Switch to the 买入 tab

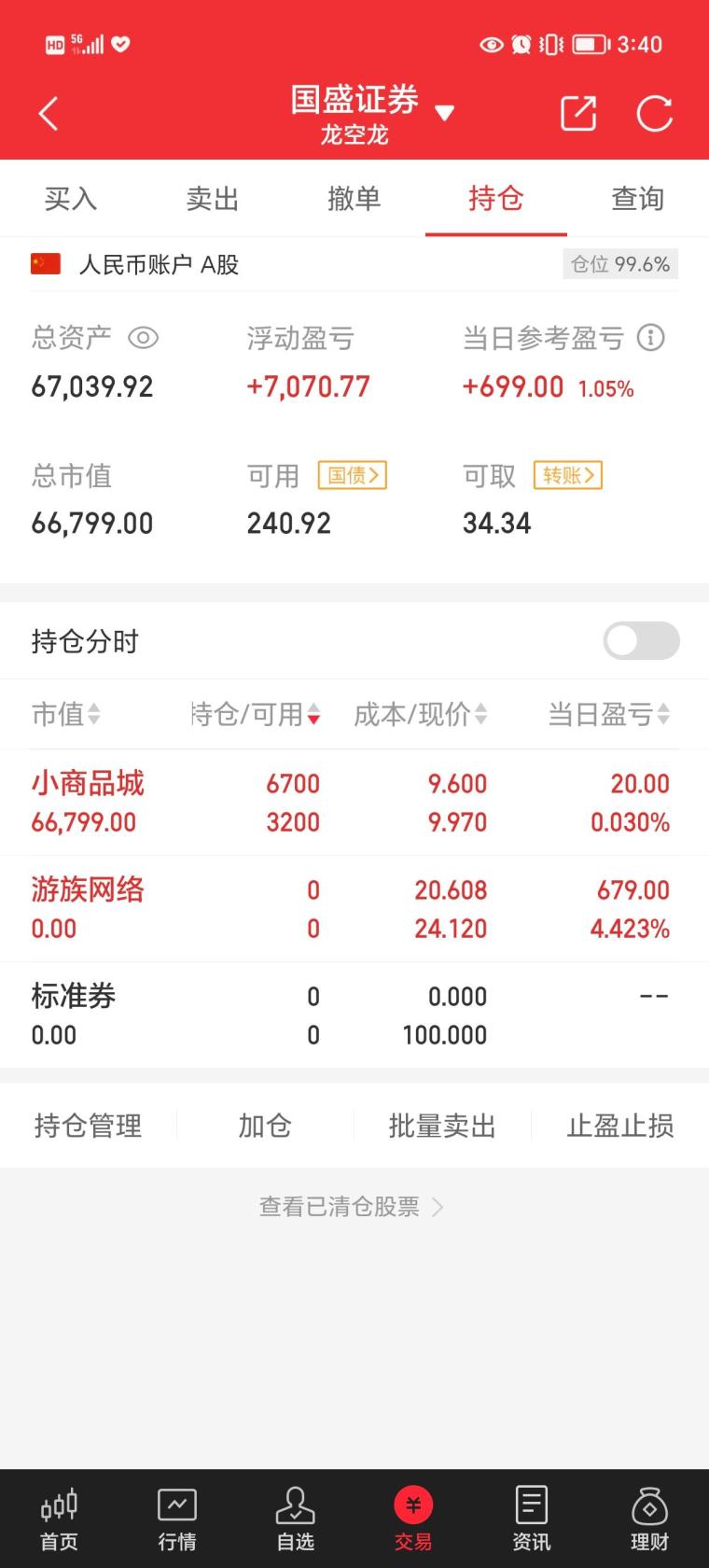pos(71,199)
